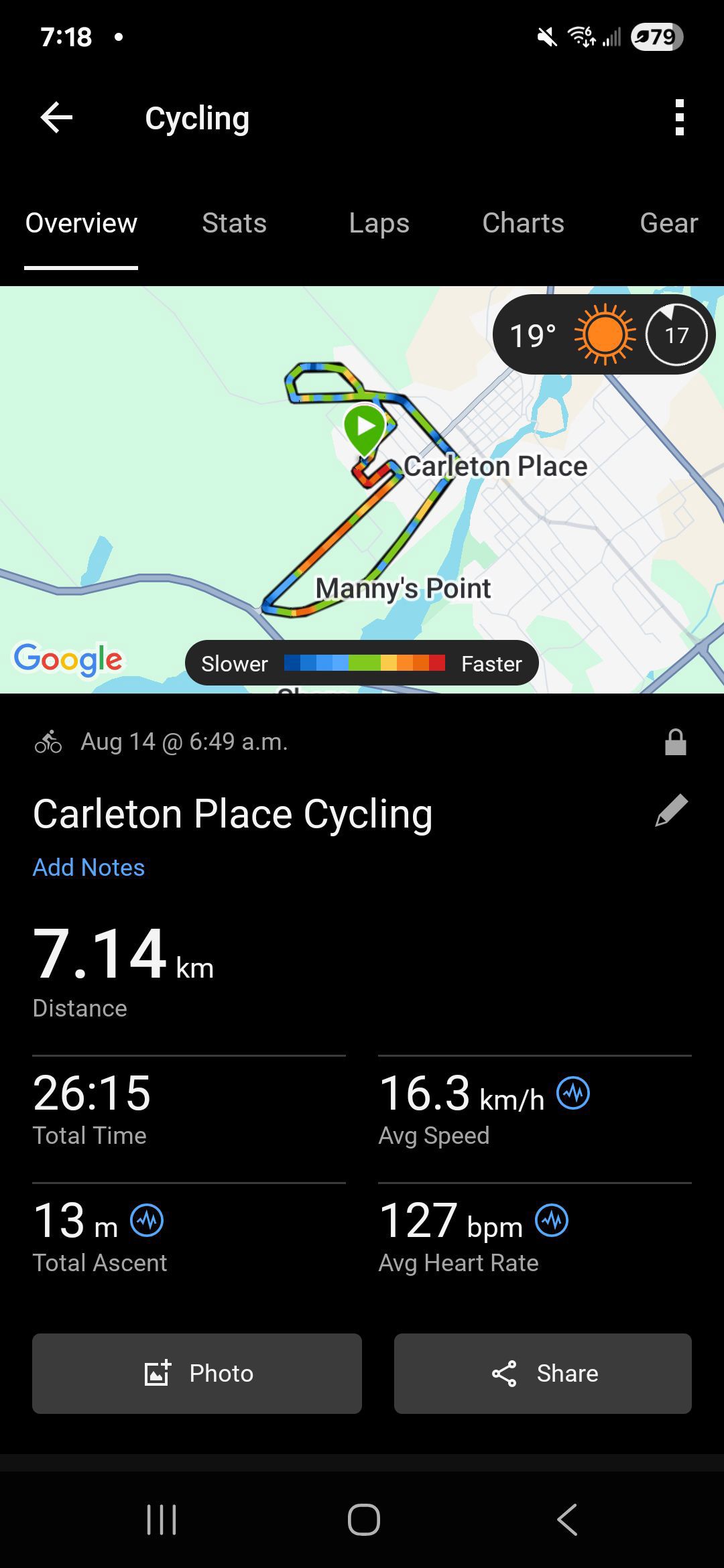Switch to the Laps tab
Screen dimensions: 724x1568
tap(379, 223)
